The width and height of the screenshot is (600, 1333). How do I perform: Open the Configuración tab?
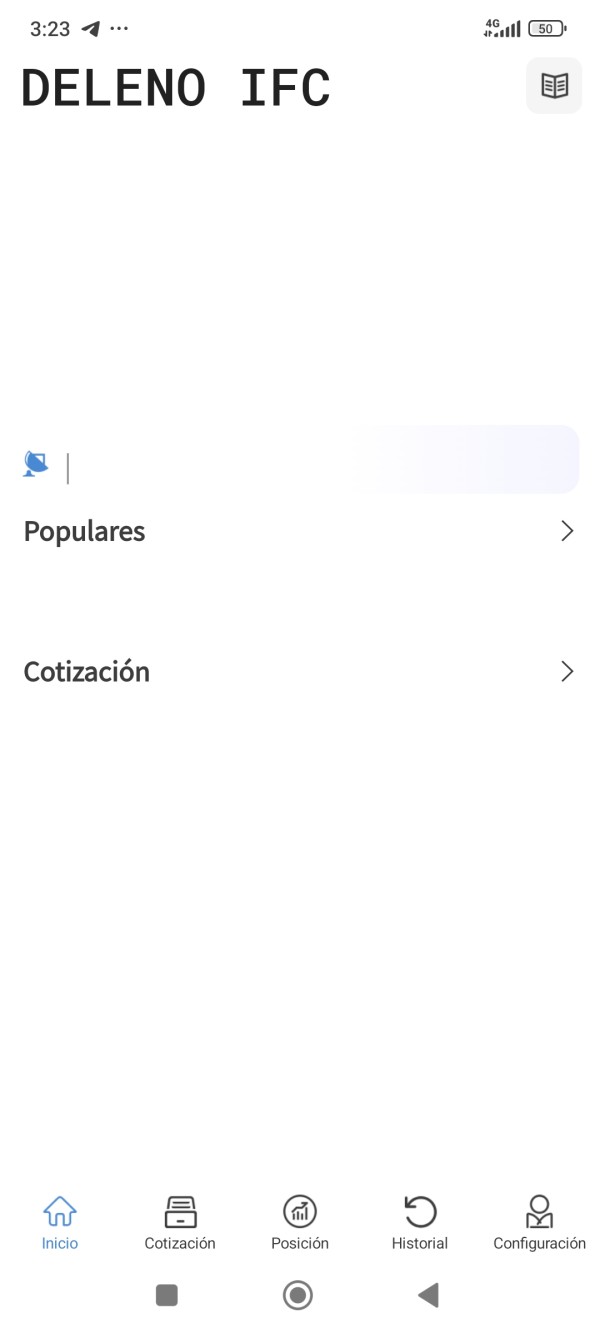540,1222
